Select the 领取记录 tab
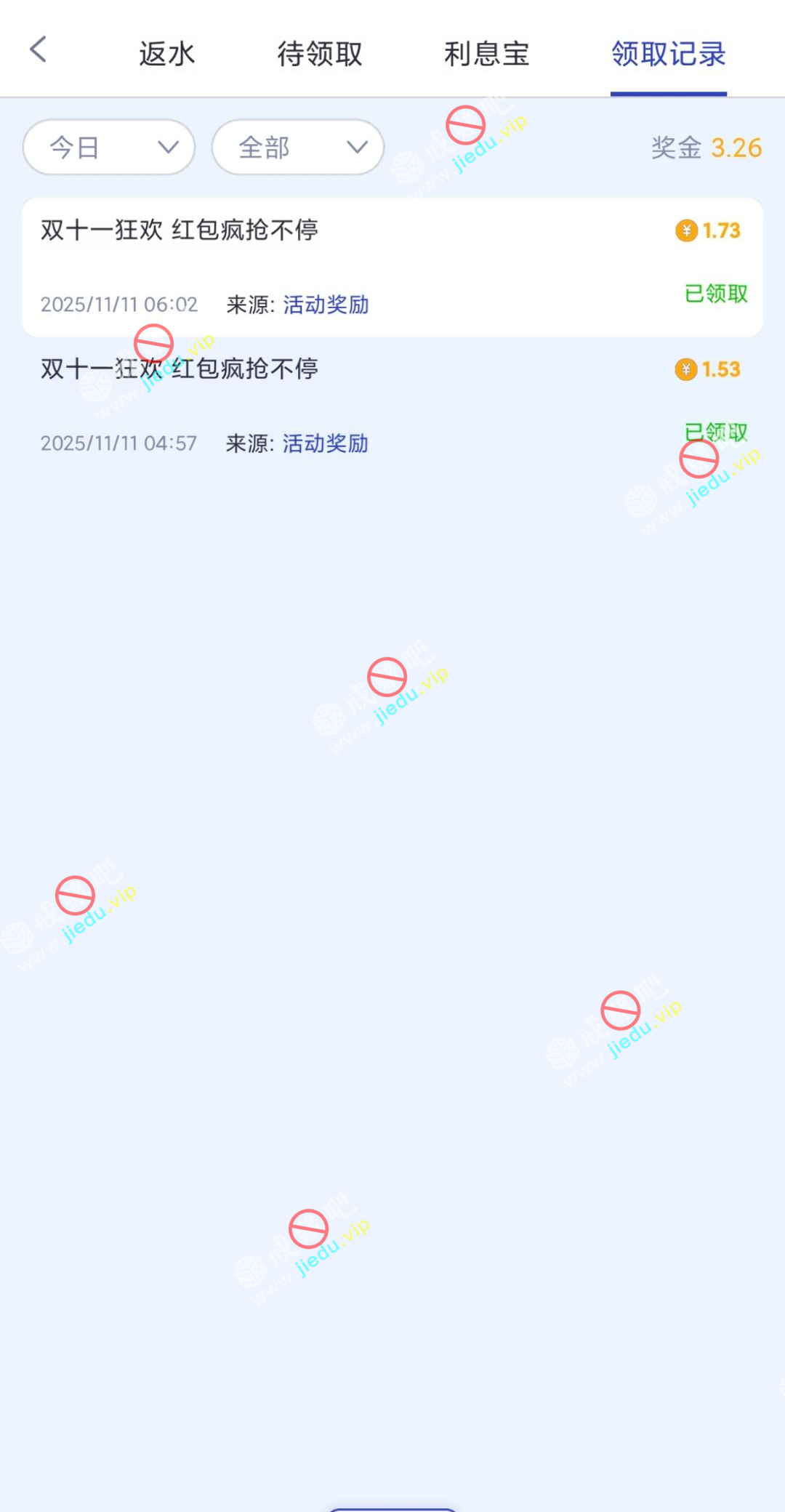The height and width of the screenshot is (1512, 785). point(668,54)
